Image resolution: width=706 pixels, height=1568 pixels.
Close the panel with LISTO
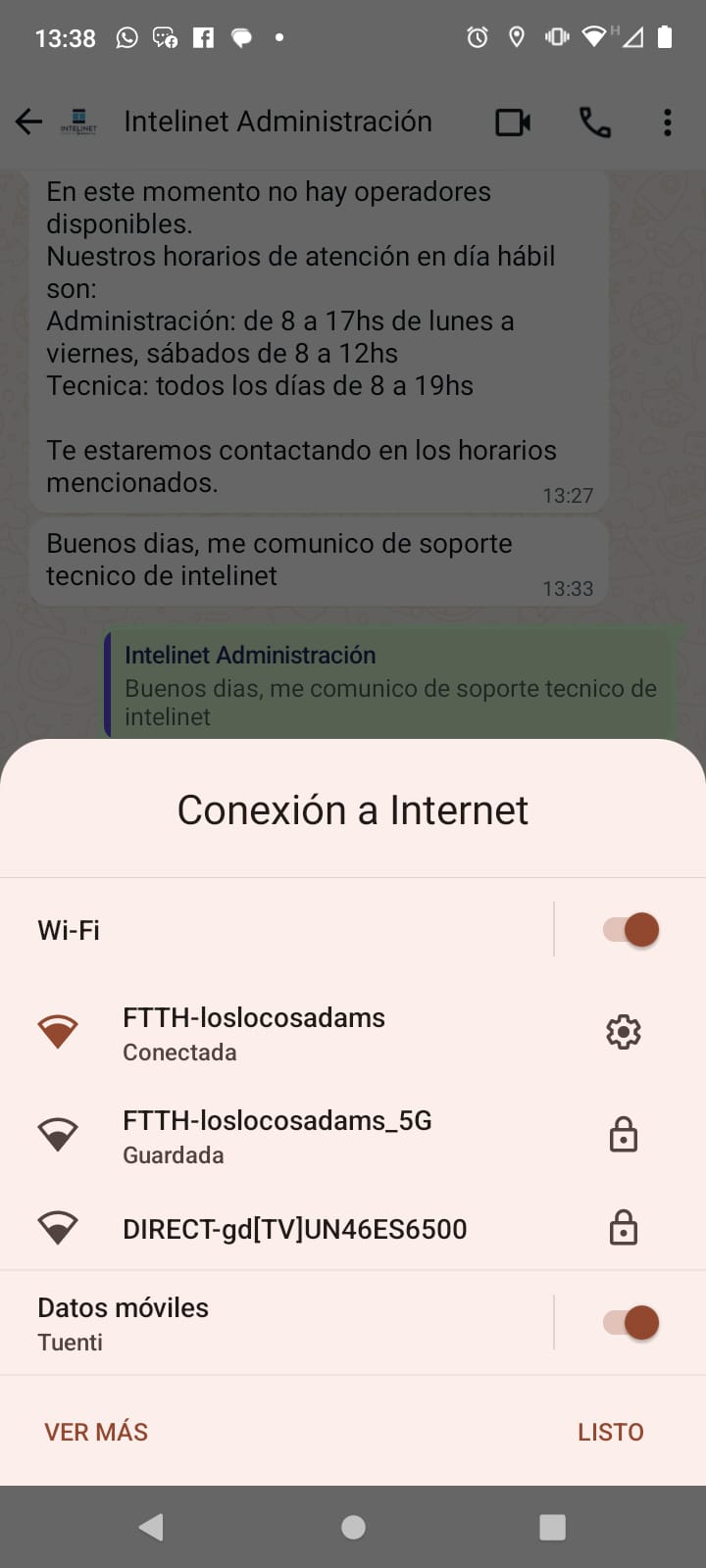610,1432
